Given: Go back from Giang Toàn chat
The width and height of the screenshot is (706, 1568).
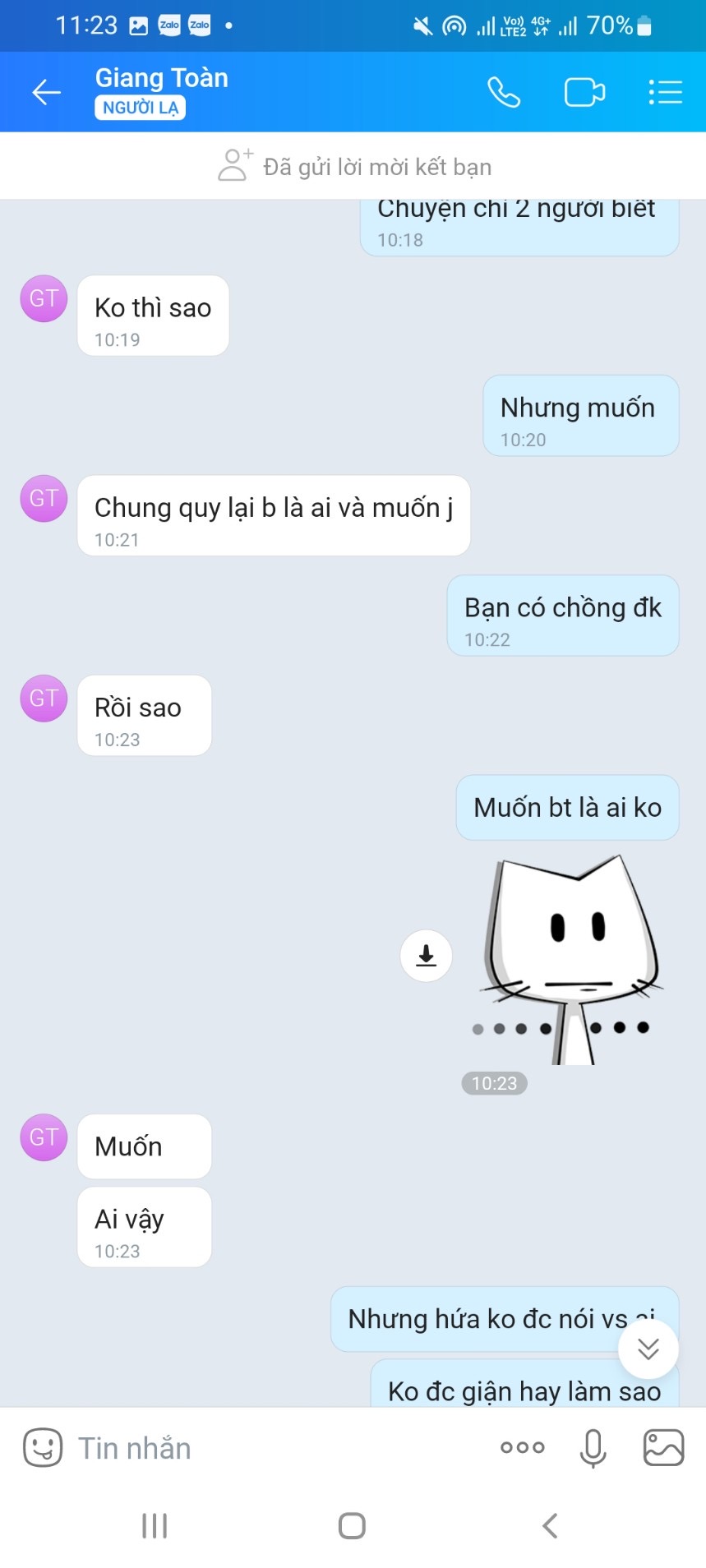Looking at the screenshot, I should click(46, 92).
